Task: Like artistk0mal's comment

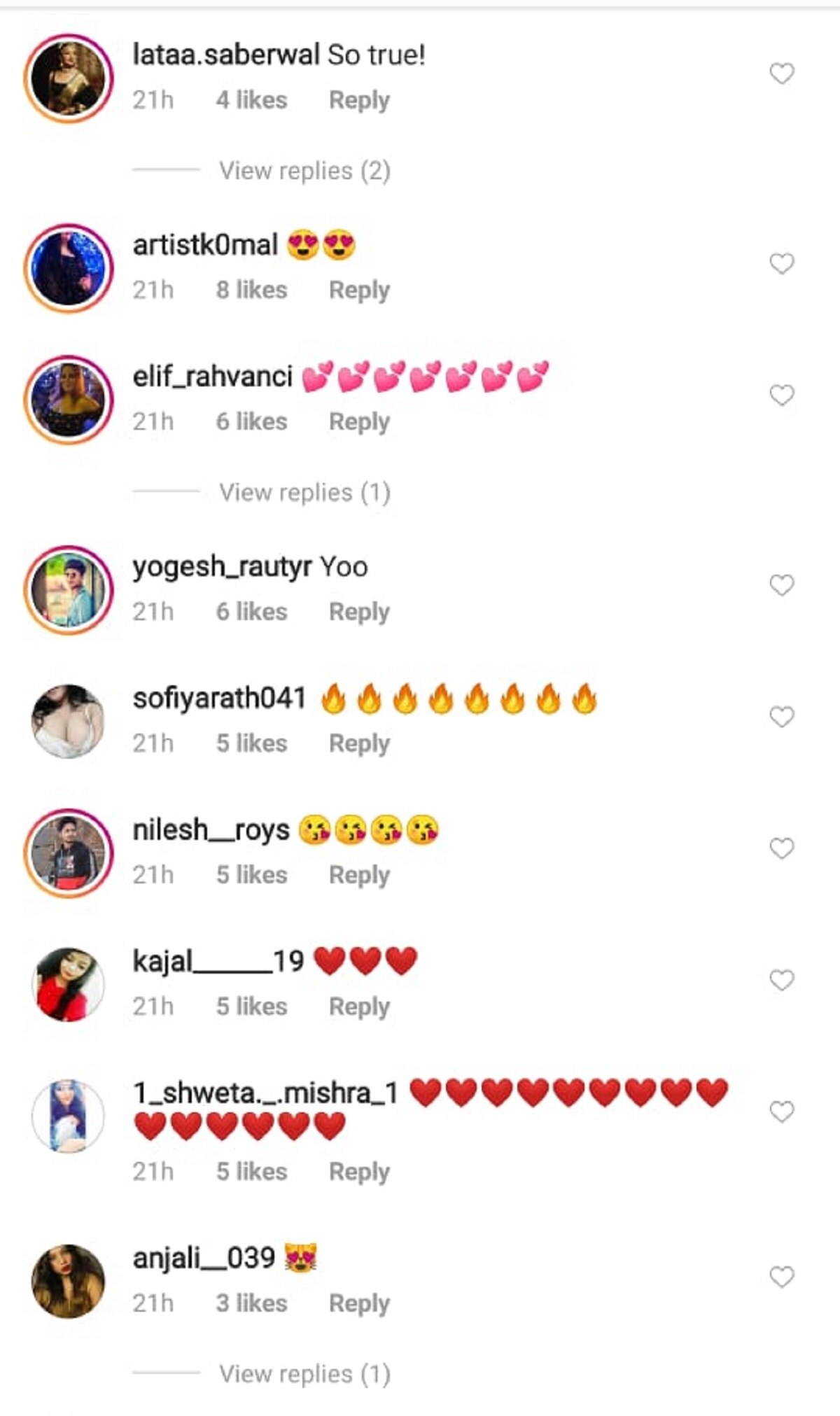Action: click(782, 264)
